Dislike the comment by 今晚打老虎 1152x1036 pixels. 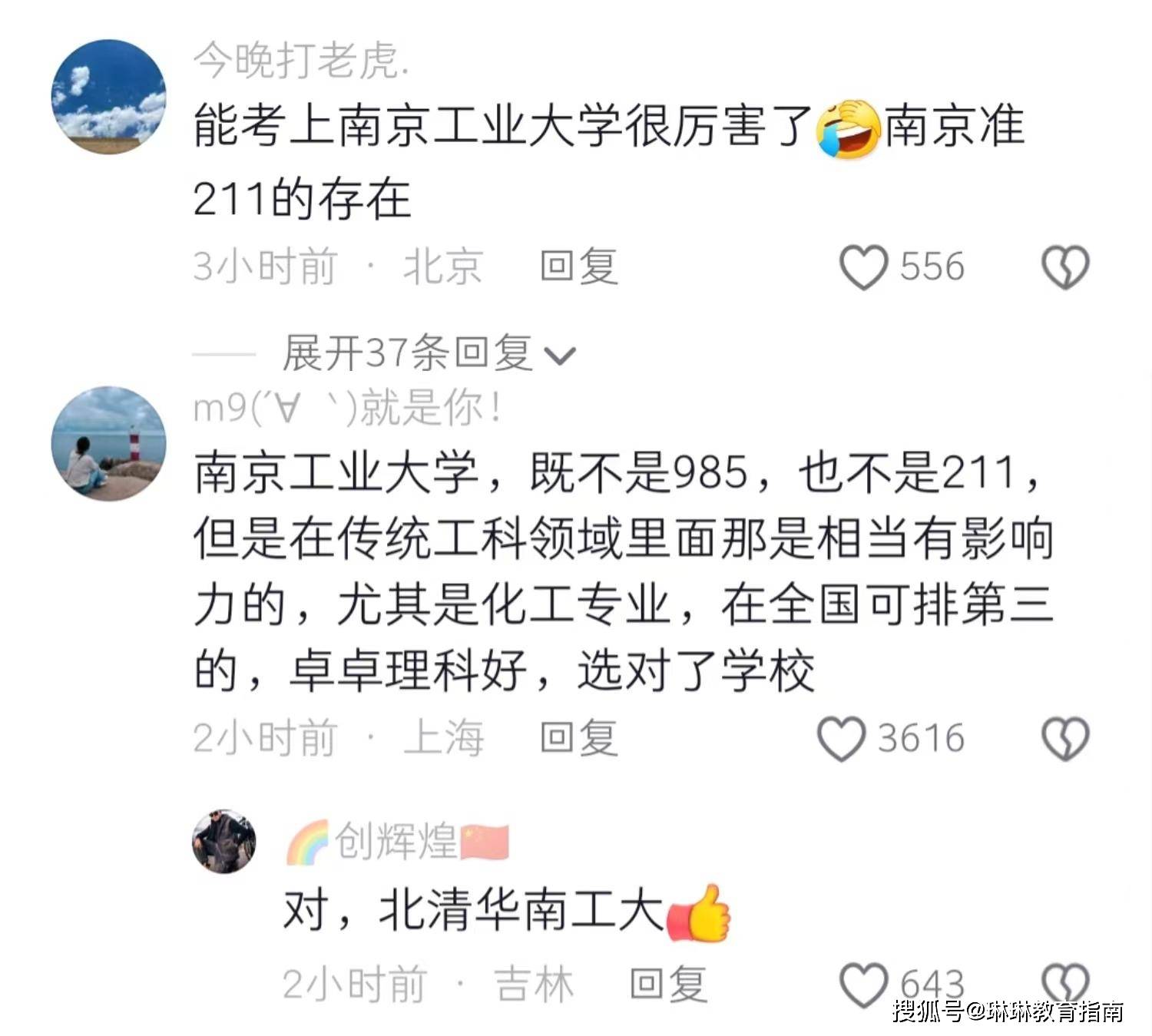click(x=1065, y=267)
